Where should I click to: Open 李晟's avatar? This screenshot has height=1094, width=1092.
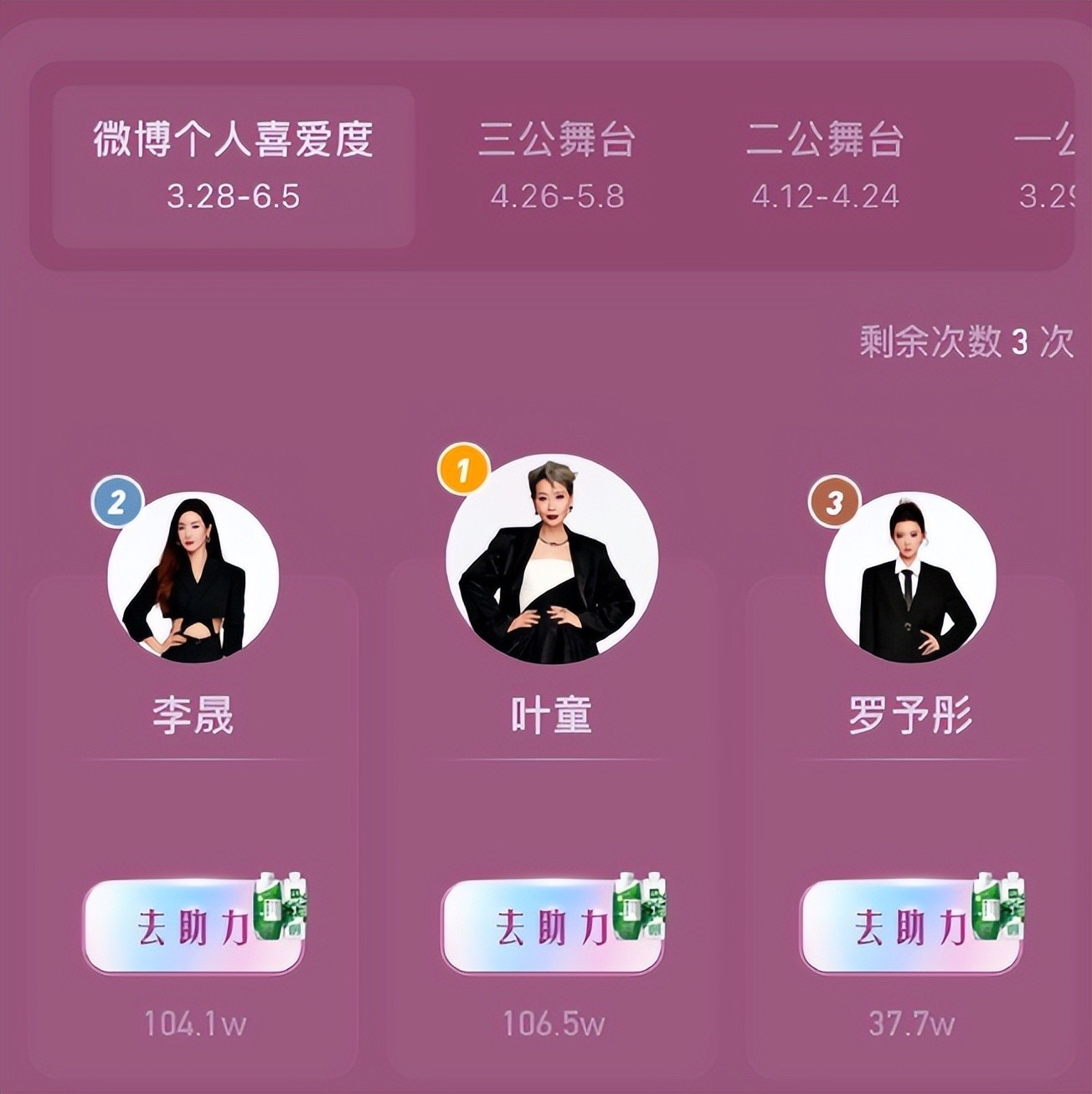coord(193,577)
